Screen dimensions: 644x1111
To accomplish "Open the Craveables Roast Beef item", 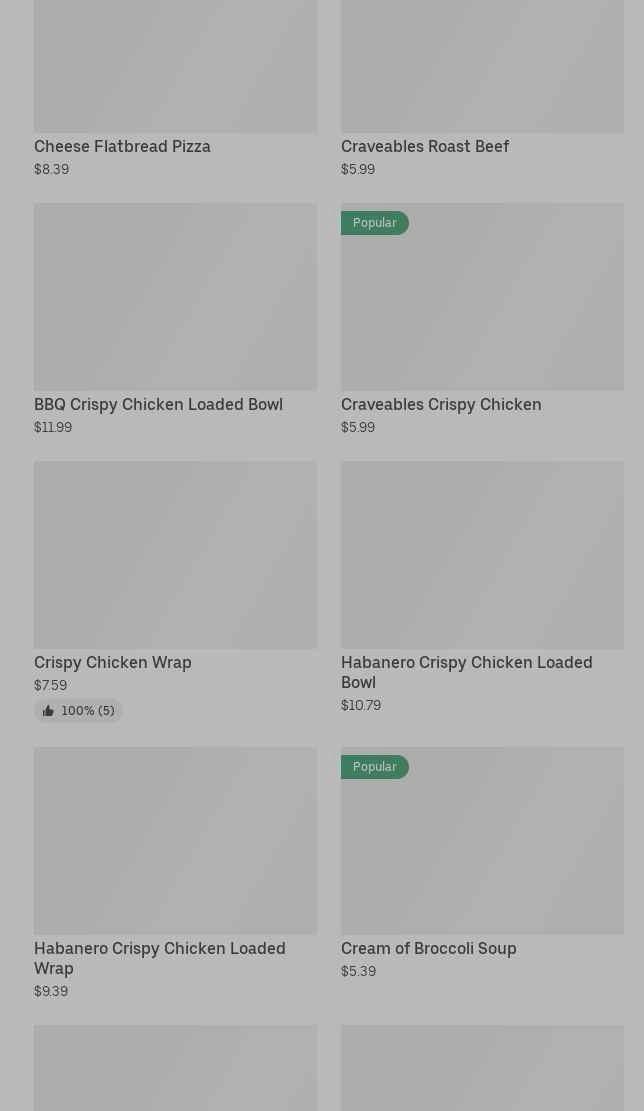I will [482, 89].
